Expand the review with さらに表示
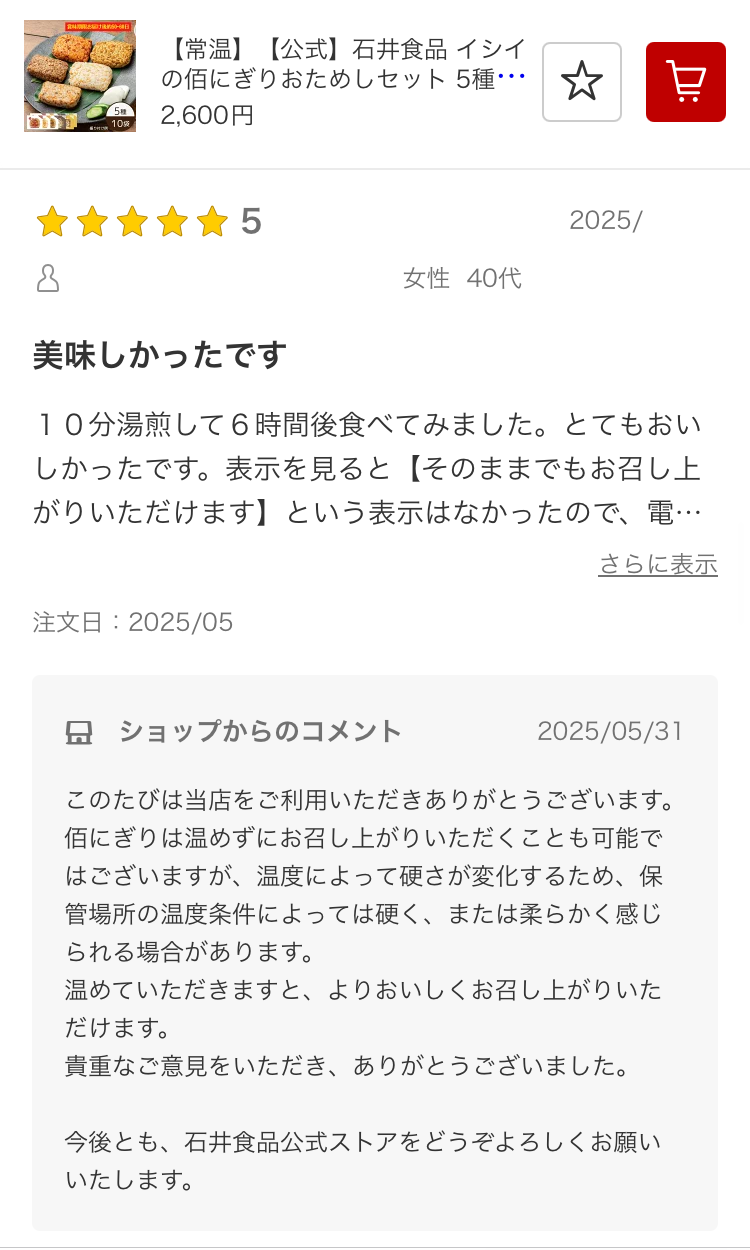 [658, 564]
